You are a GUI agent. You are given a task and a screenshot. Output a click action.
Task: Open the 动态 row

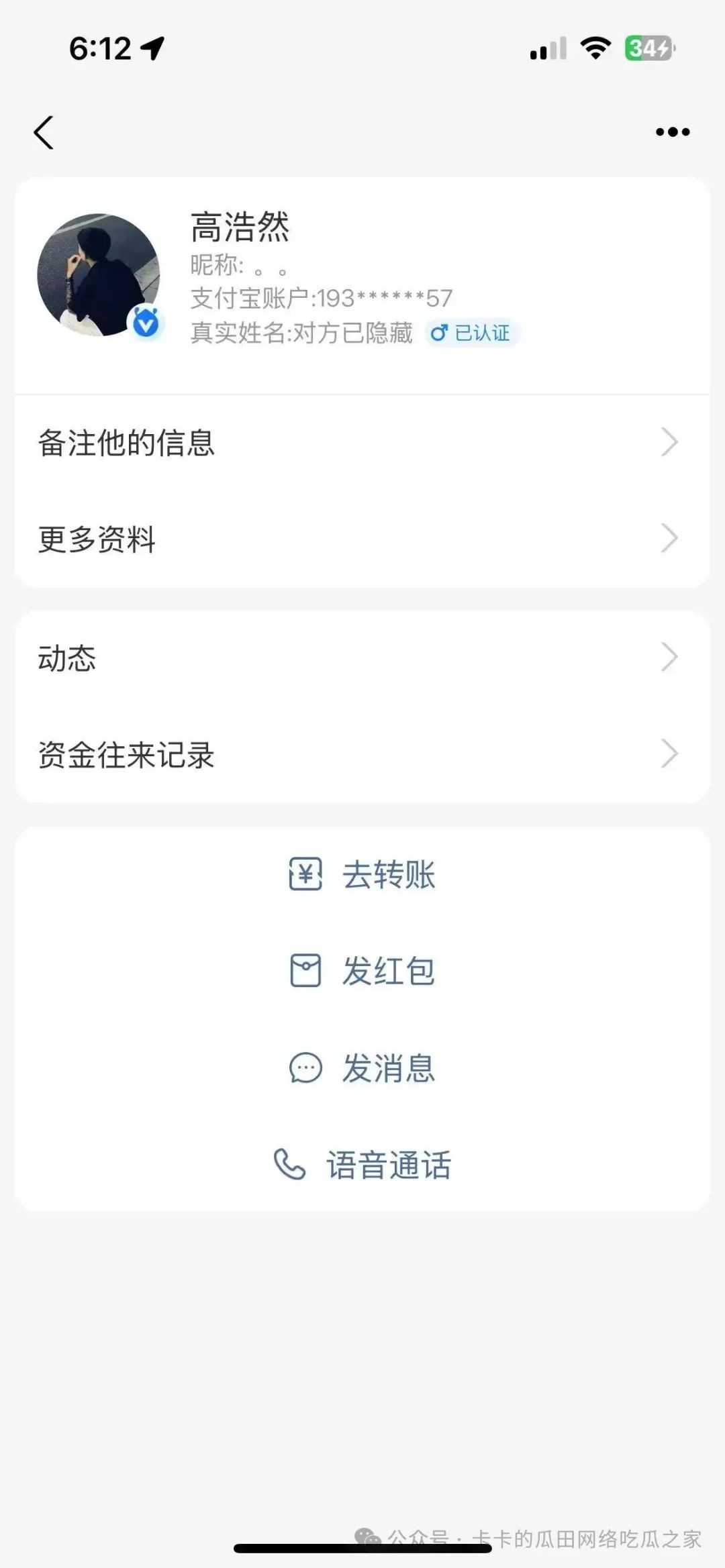(x=362, y=658)
